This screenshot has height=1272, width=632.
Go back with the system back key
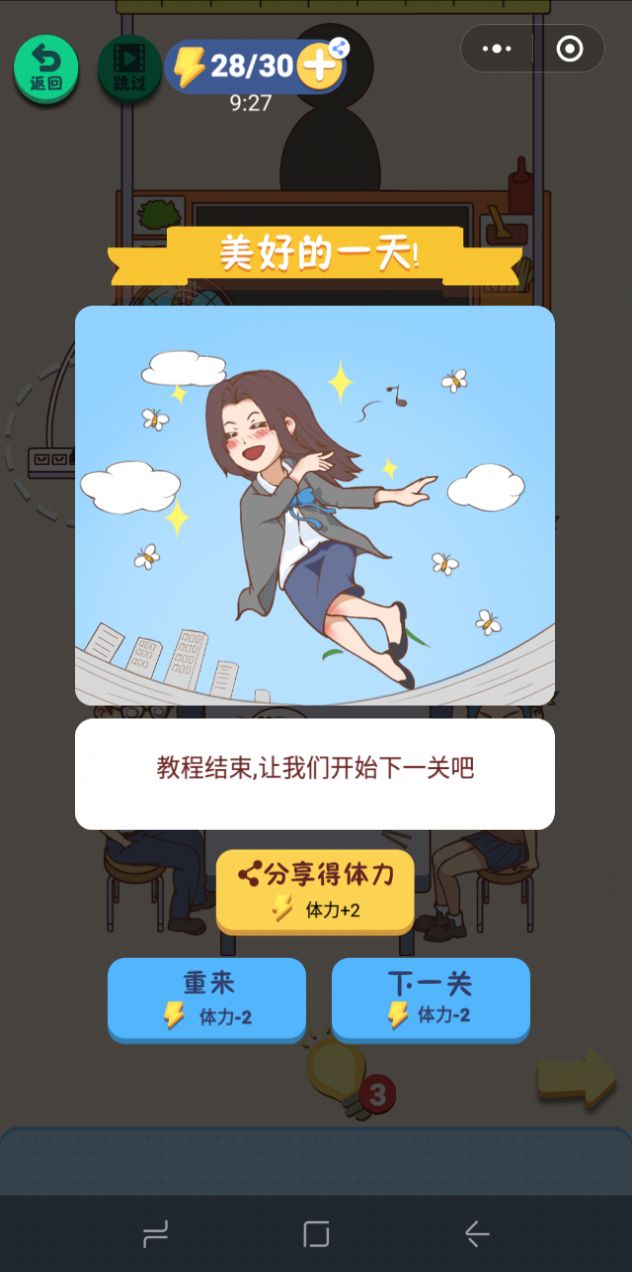(476, 1234)
